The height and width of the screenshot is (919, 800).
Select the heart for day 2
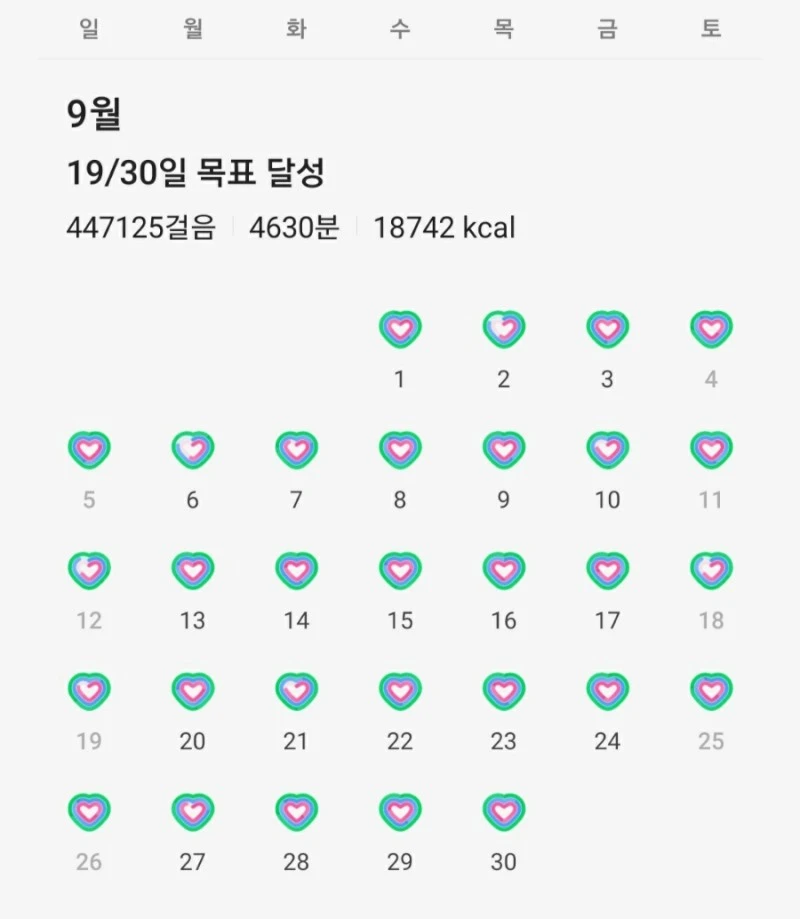[503, 329]
